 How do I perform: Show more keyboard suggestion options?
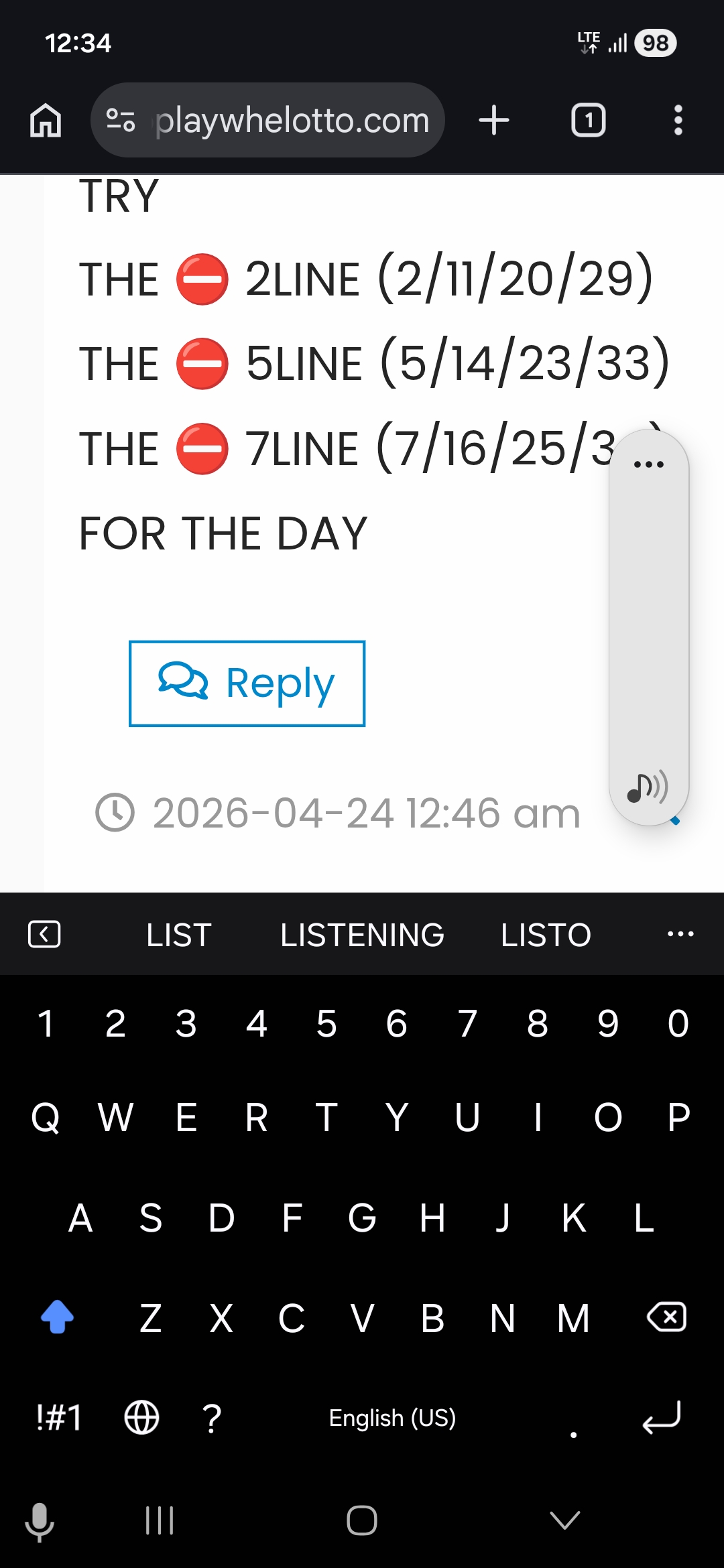680,934
